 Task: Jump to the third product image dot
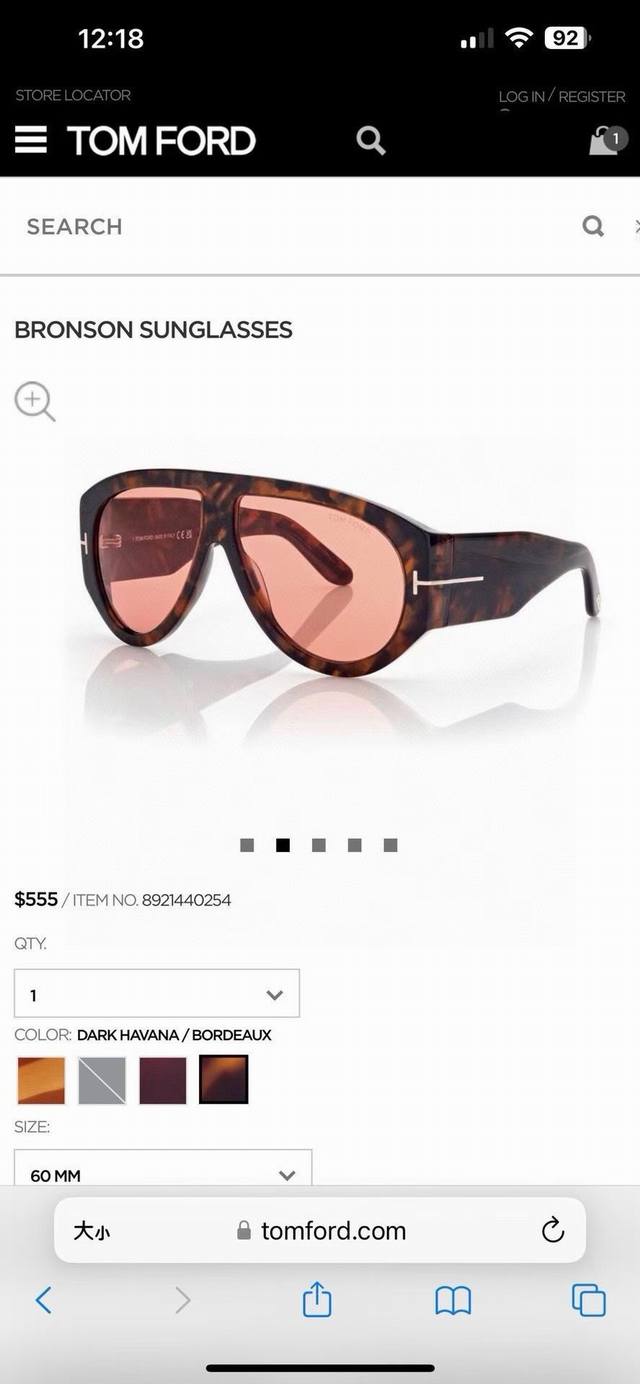coord(319,845)
